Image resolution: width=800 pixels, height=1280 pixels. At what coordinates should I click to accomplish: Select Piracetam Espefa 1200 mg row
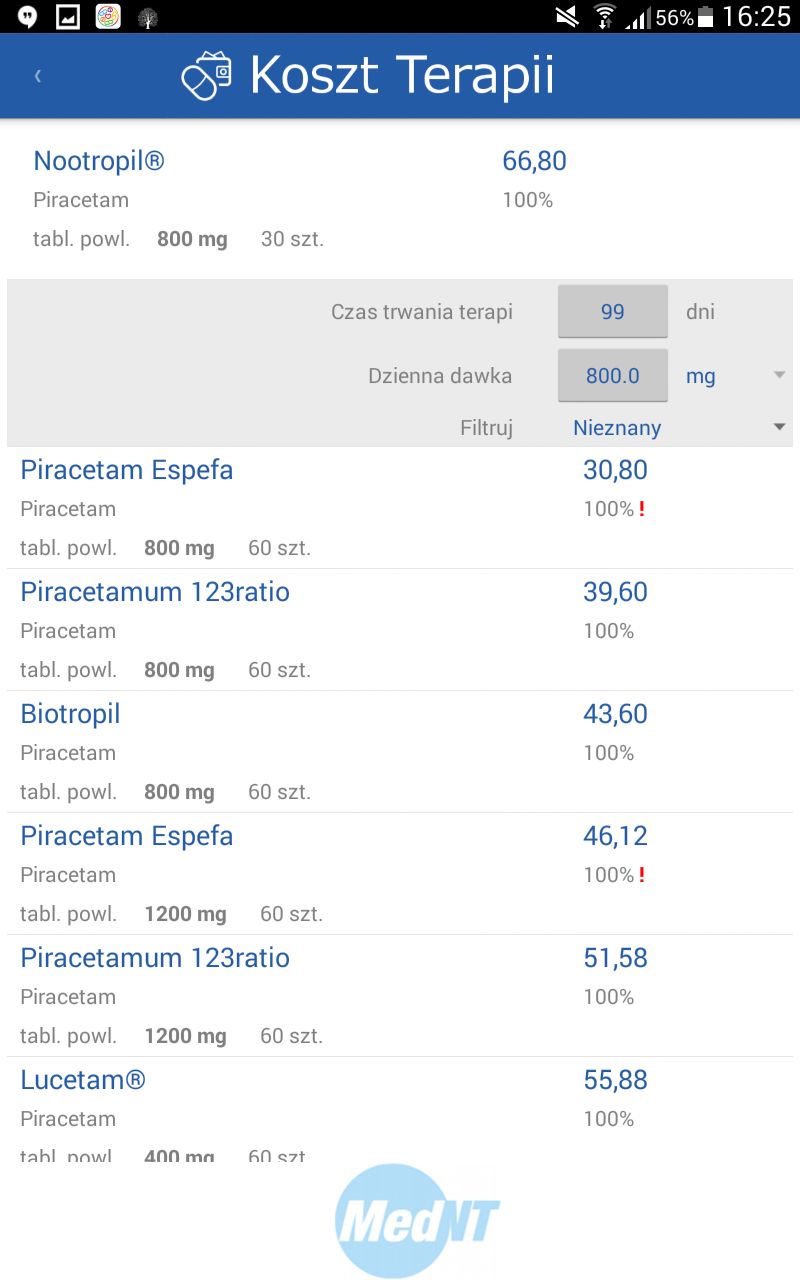[x=400, y=874]
